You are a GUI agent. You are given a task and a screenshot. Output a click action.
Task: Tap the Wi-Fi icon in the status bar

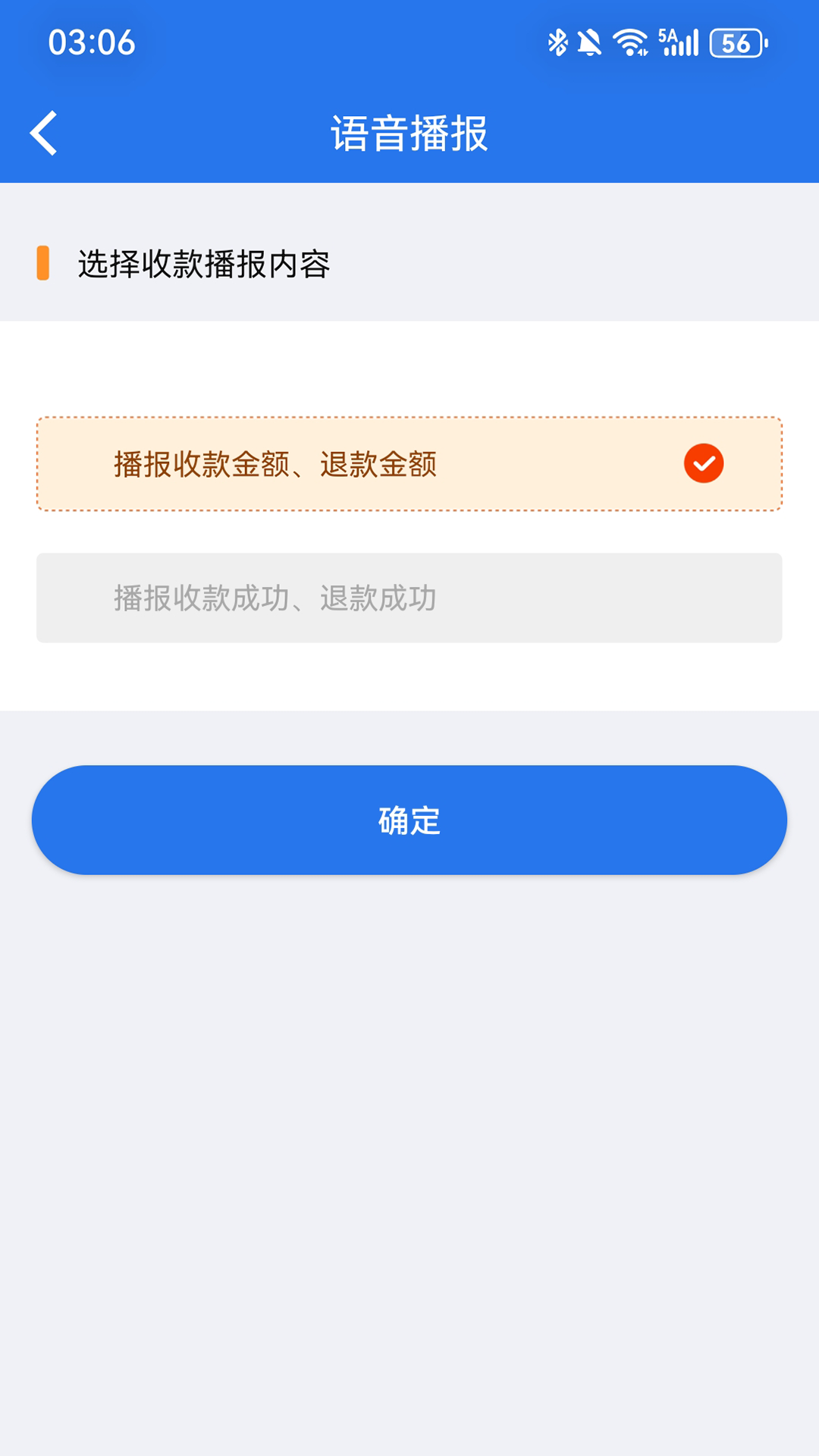point(630,43)
